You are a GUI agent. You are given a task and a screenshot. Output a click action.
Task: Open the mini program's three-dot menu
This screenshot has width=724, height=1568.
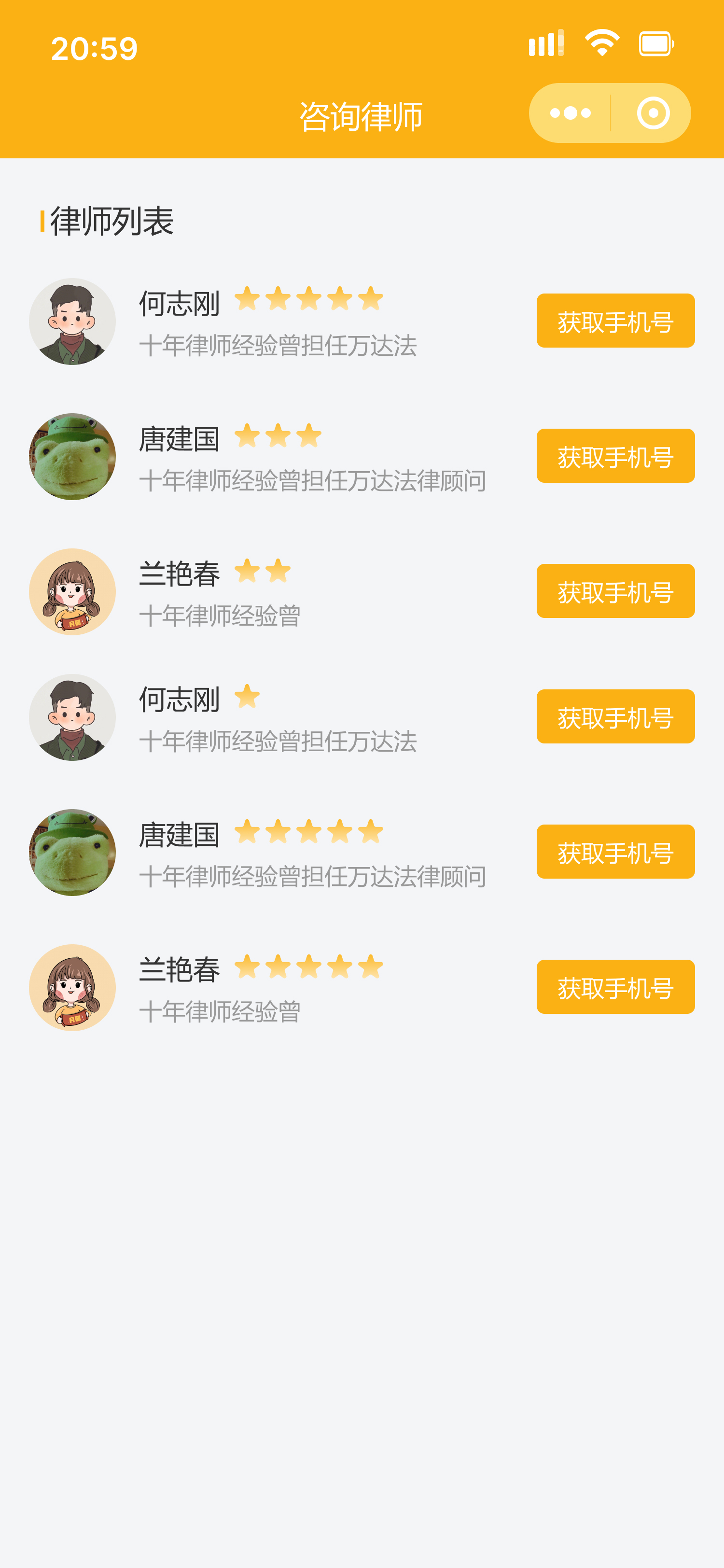click(x=570, y=113)
